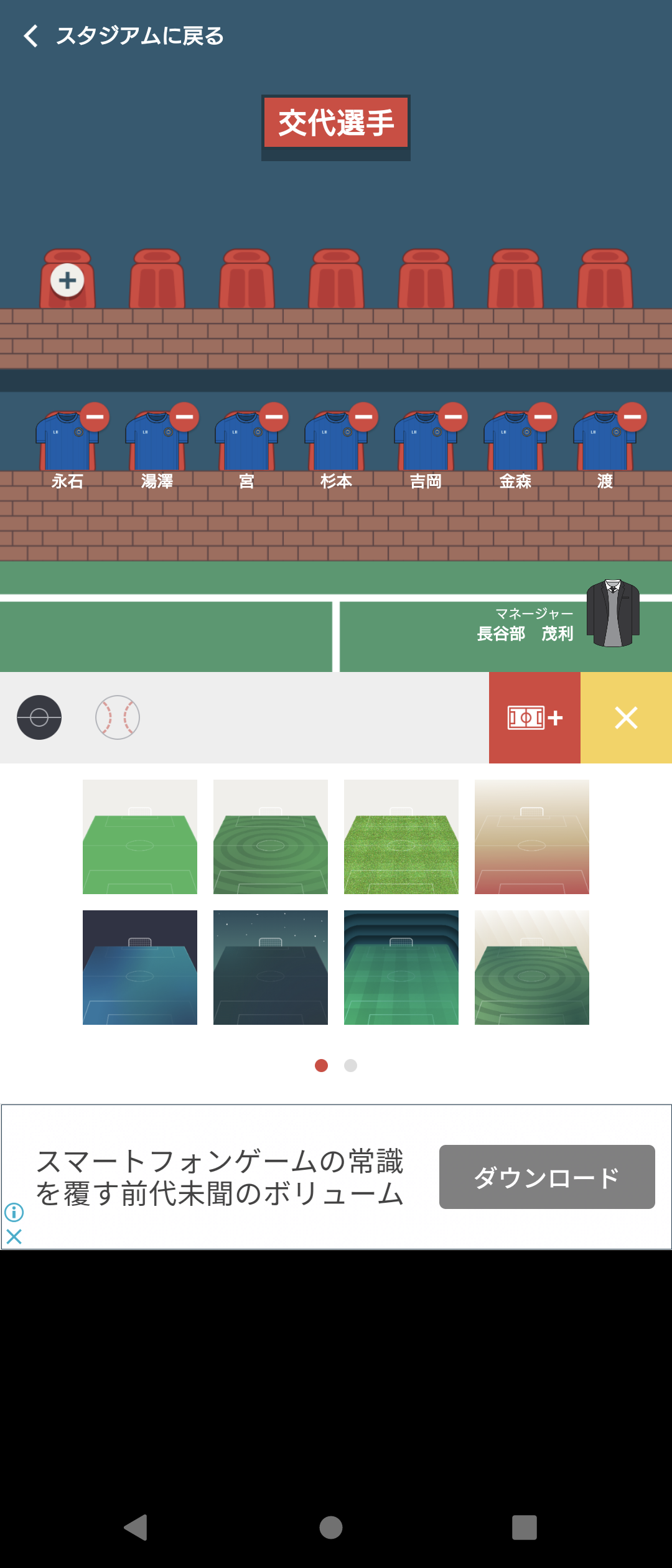Remove player 渡 from lineup
Screen dimensions: 672x1568
click(632, 417)
